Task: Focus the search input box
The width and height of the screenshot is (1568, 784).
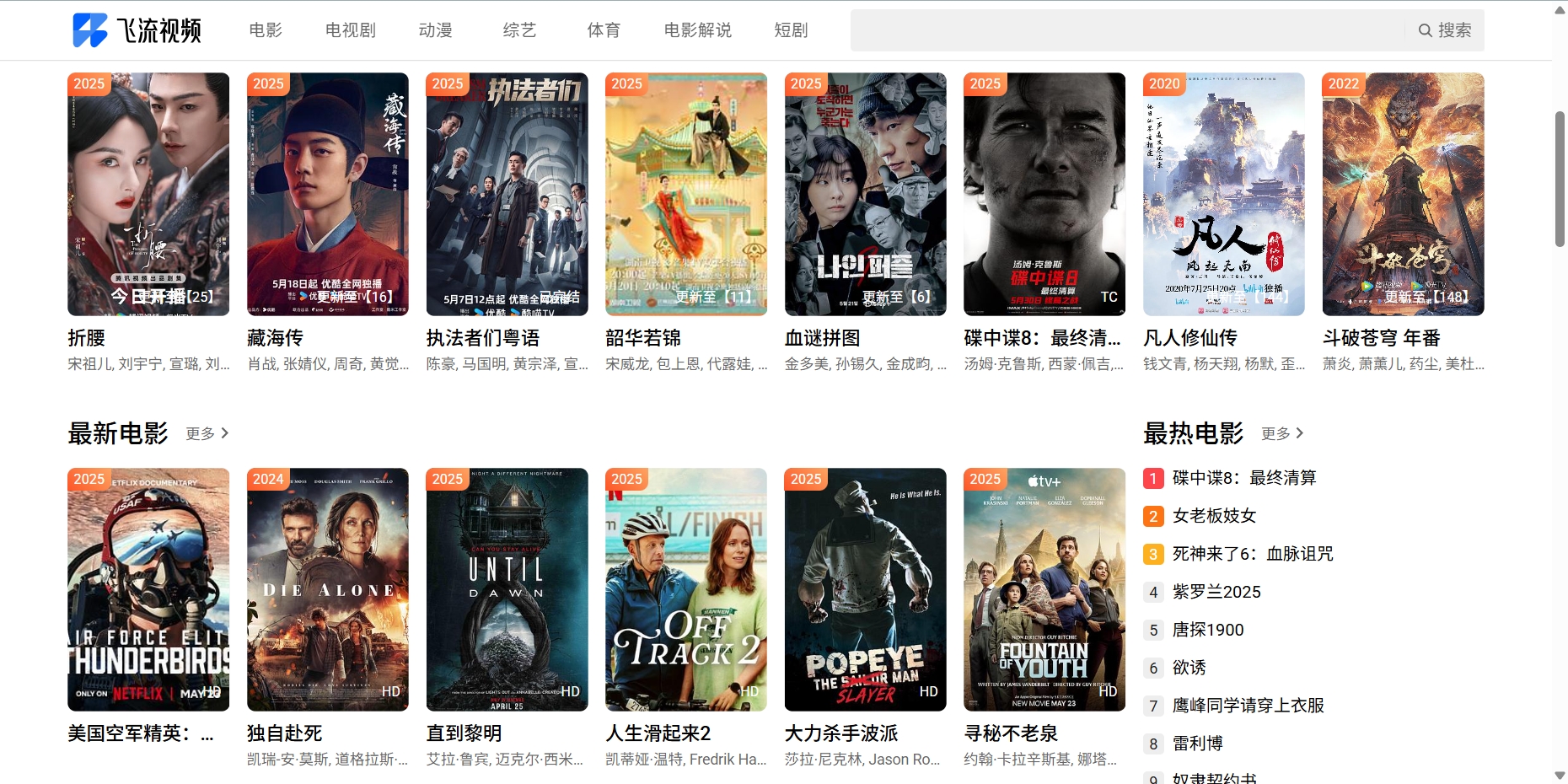Action: point(1125,30)
